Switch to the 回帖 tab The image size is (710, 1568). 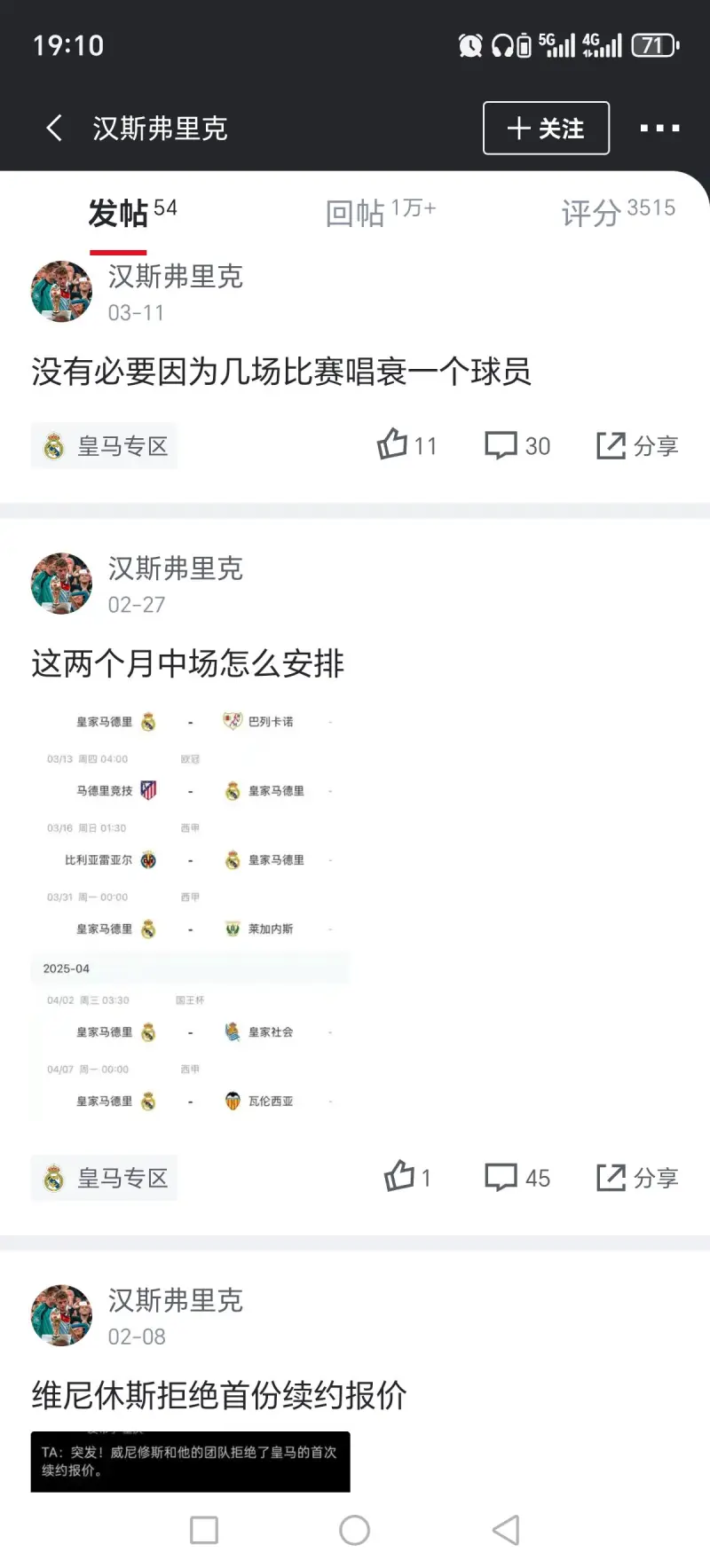pos(379,212)
